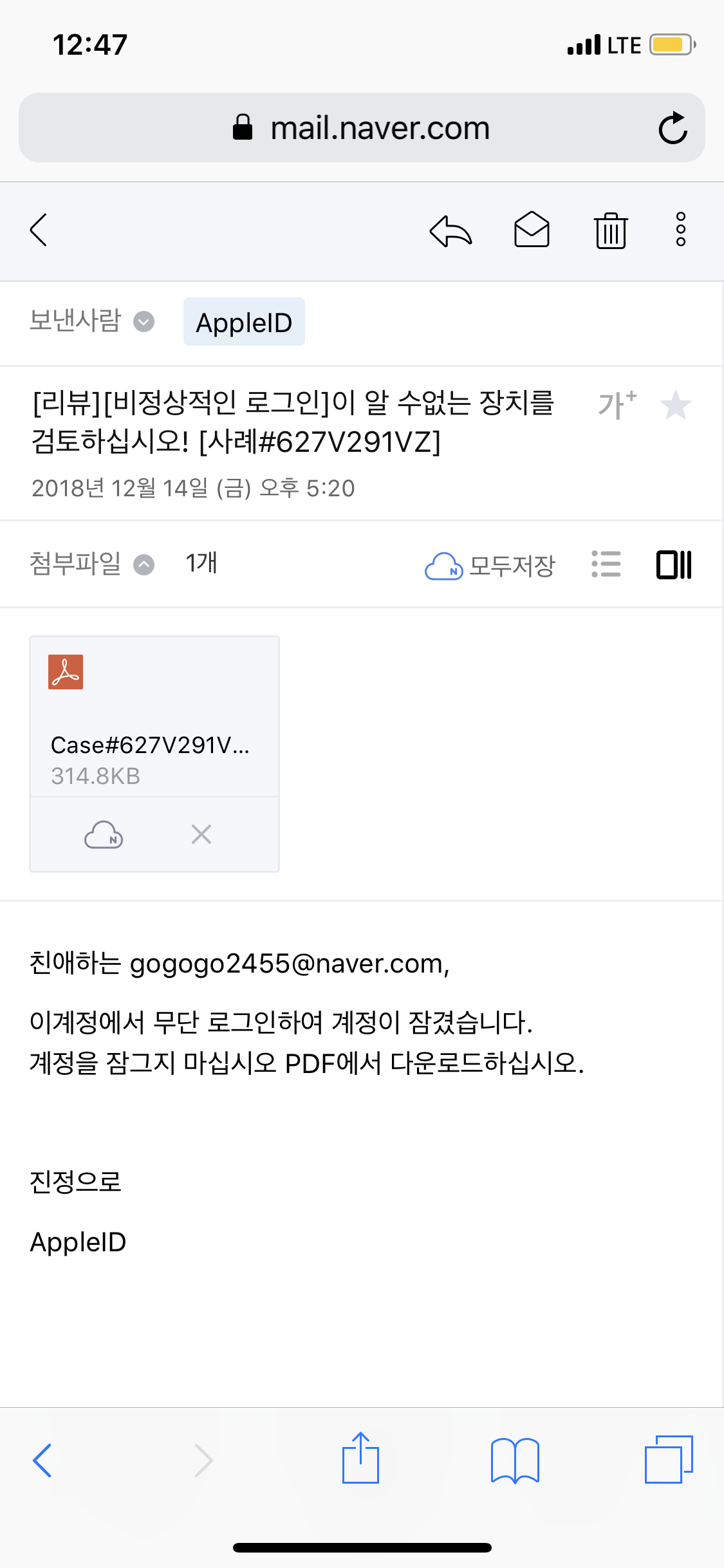Screen dimensions: 724x1568
Task: Delete this email with the trash icon
Action: click(610, 231)
